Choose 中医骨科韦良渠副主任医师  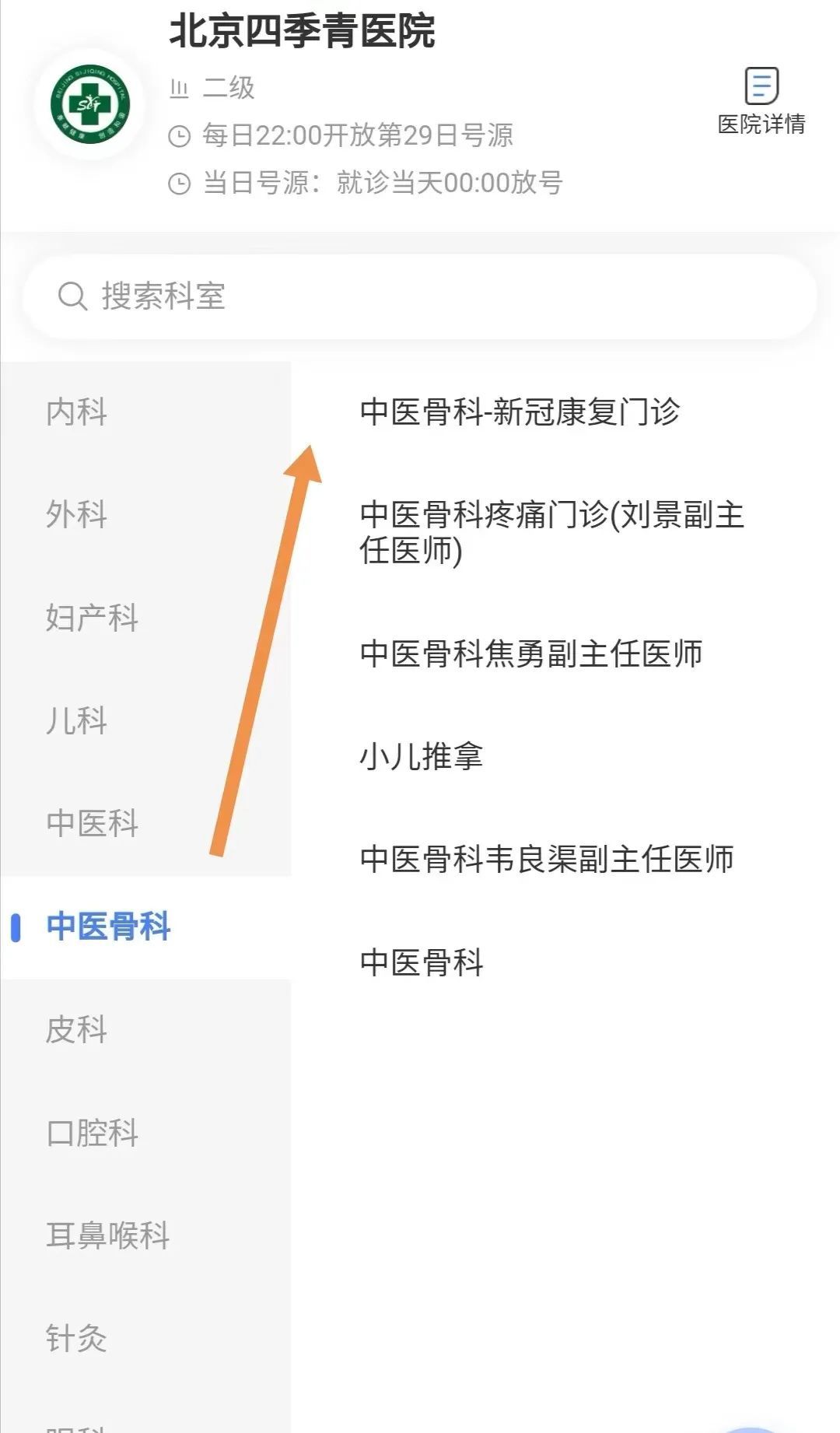(547, 859)
